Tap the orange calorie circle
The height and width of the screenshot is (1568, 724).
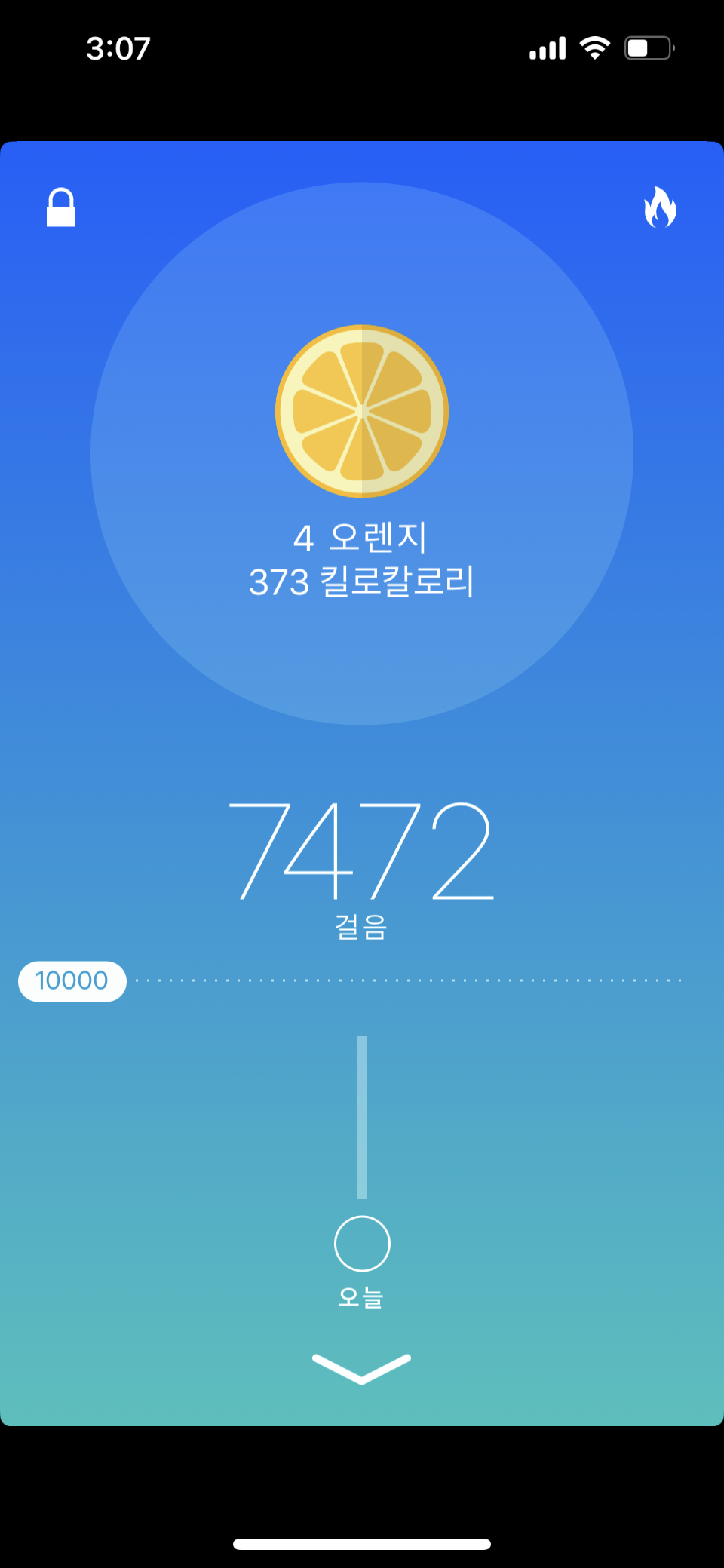[x=362, y=453]
